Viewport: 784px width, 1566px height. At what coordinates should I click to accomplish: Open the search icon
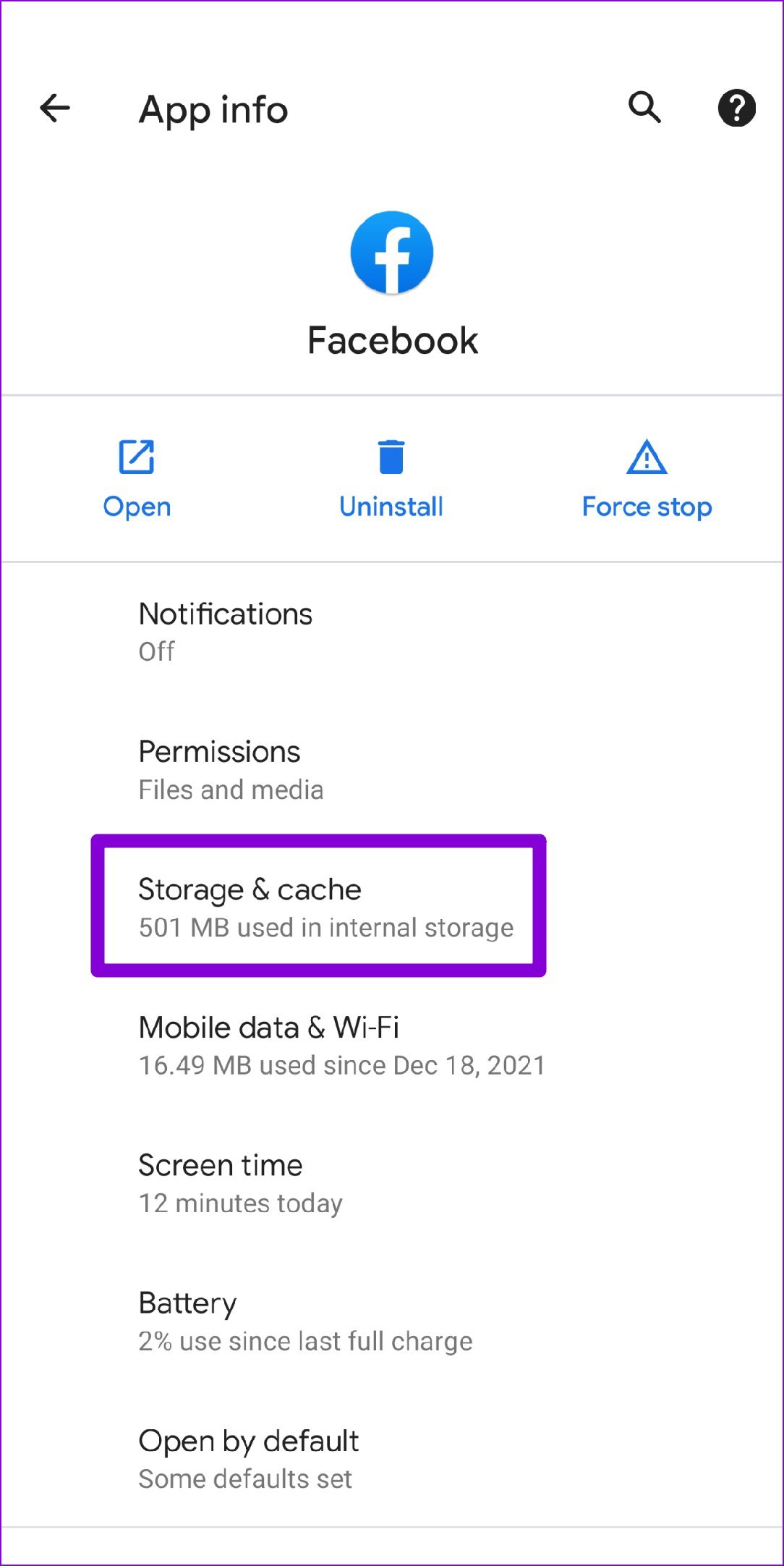point(644,108)
